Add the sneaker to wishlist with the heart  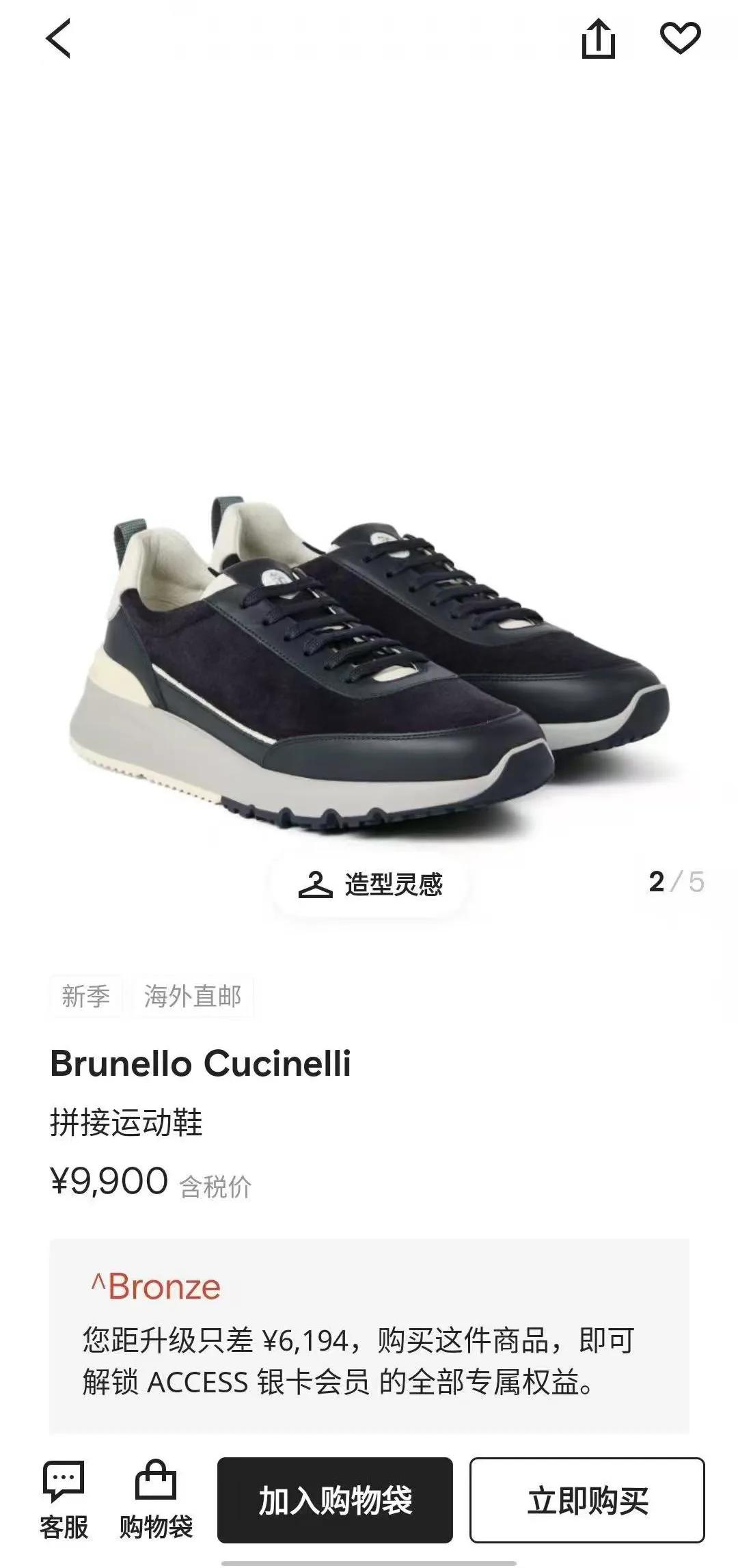pyautogui.click(x=681, y=38)
